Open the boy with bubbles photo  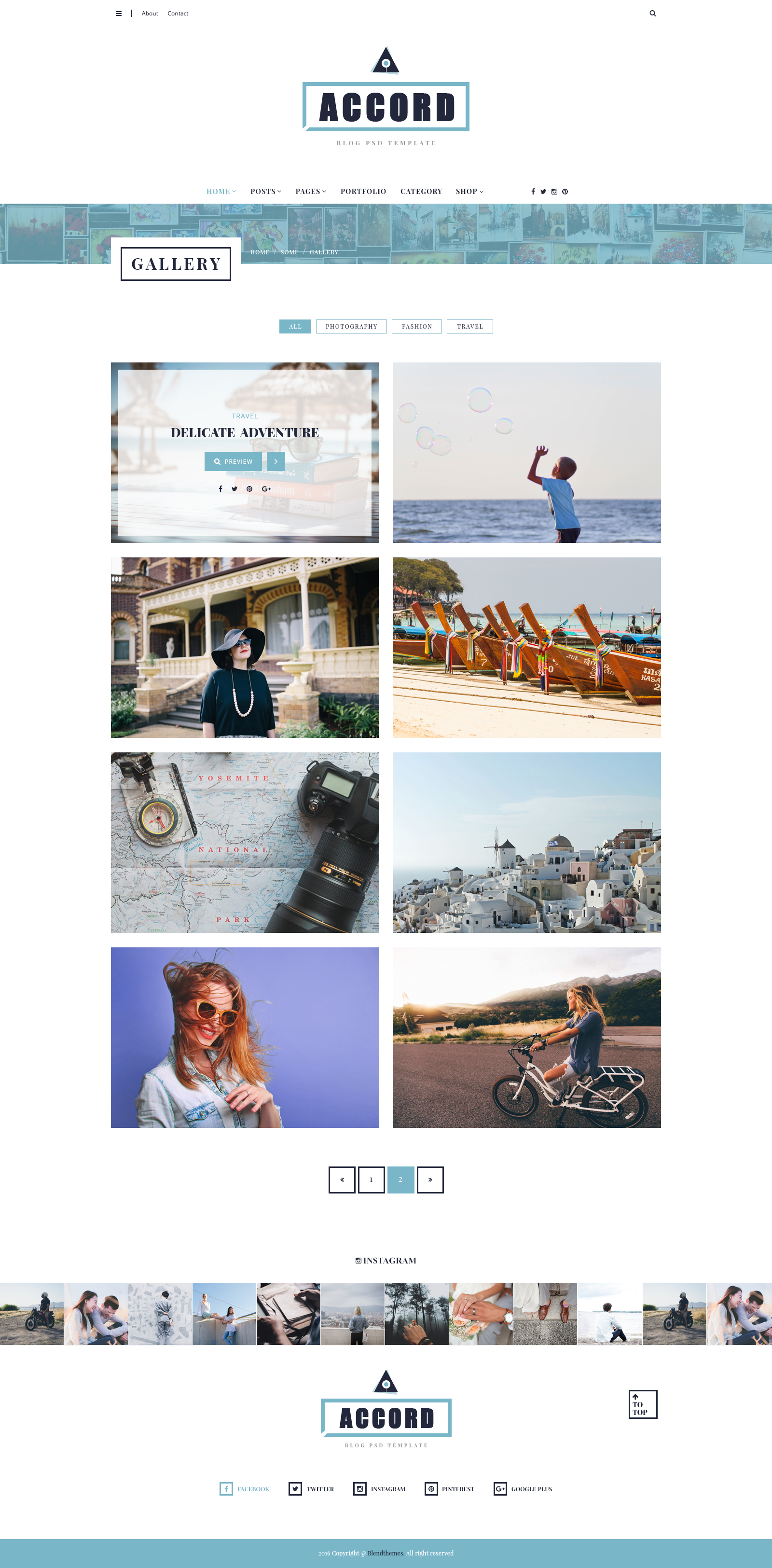click(527, 453)
